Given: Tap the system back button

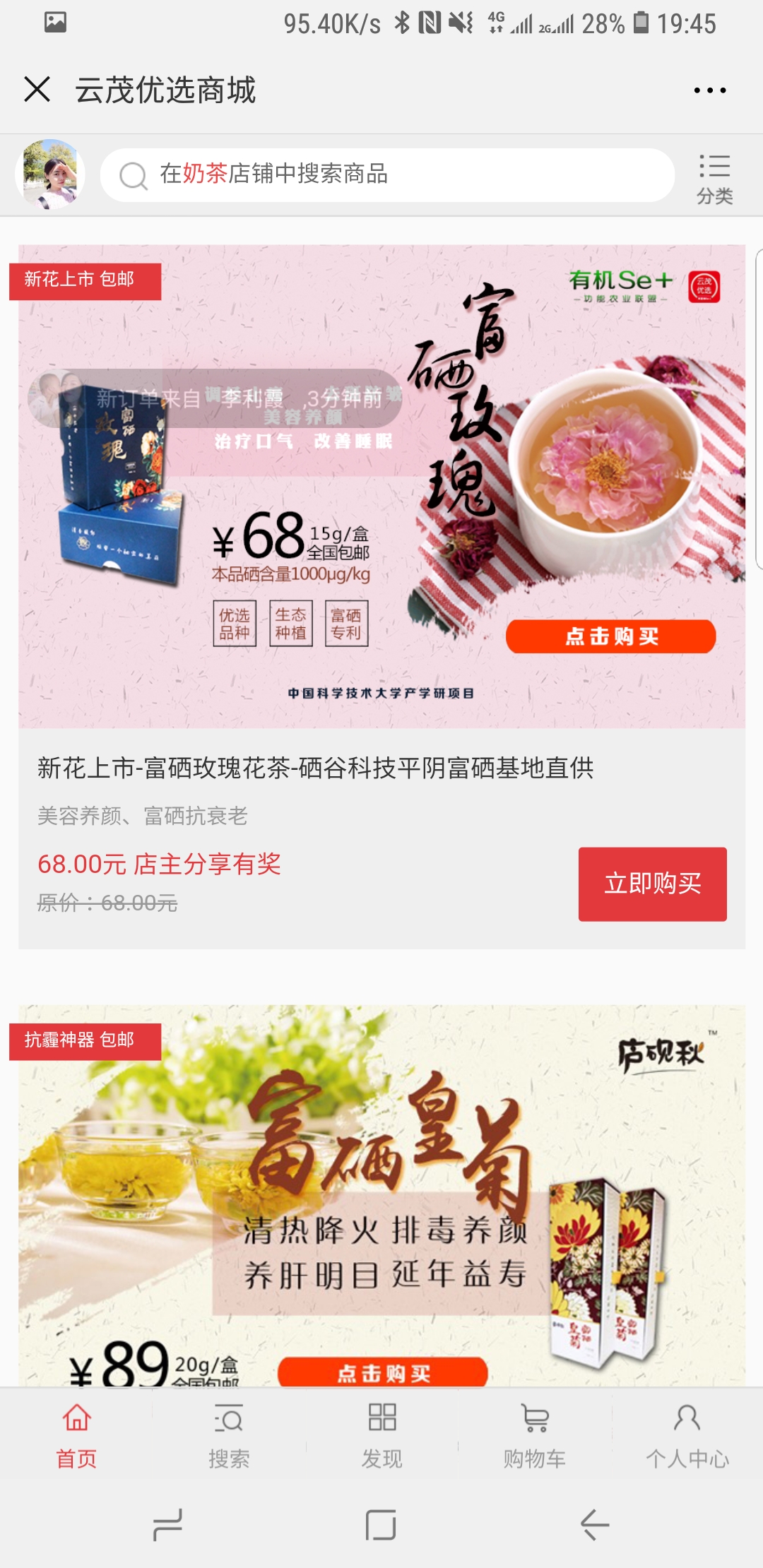Looking at the screenshot, I should [x=595, y=1525].
